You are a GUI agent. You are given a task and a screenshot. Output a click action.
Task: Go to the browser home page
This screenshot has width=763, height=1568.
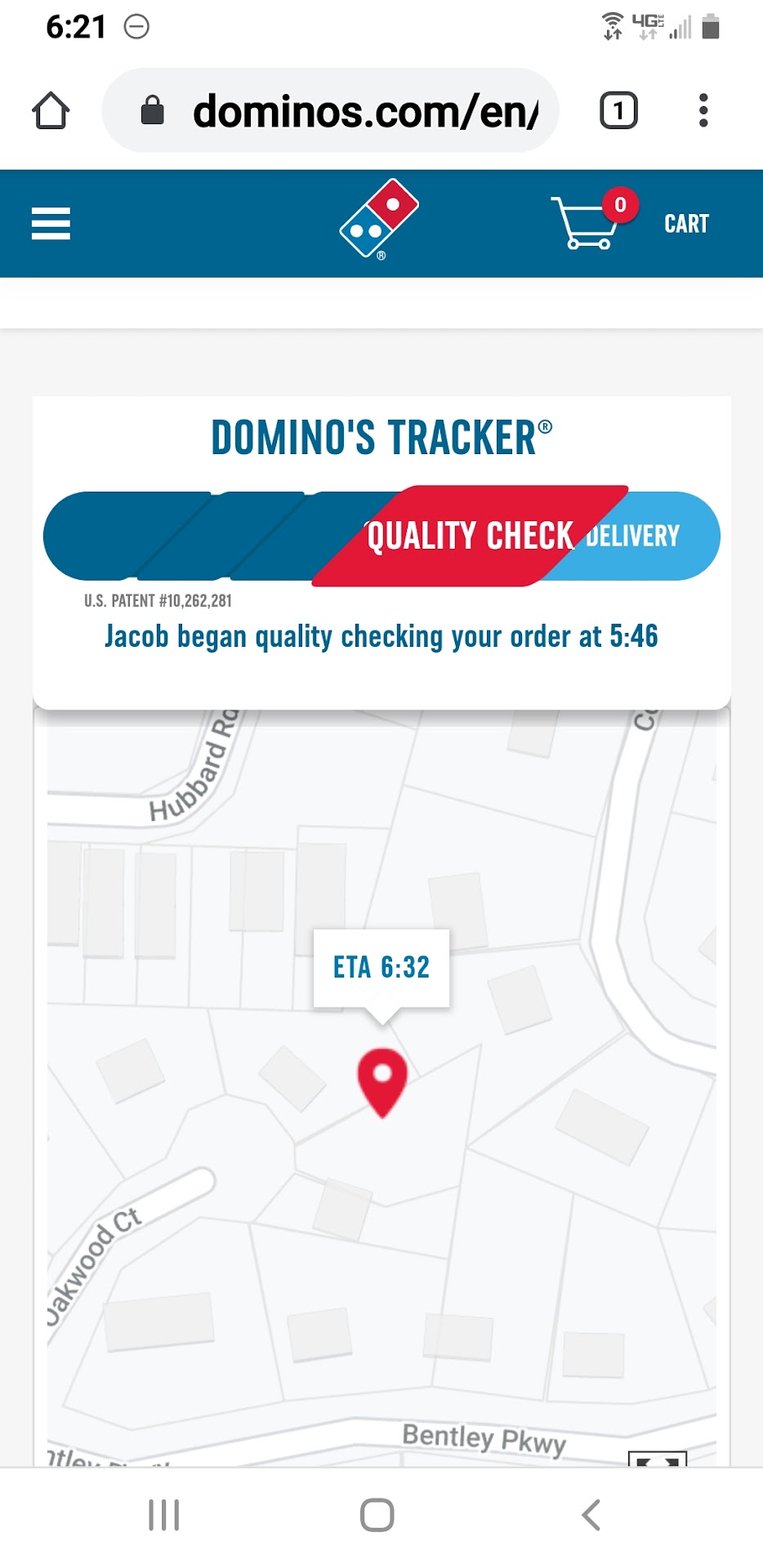click(x=51, y=110)
